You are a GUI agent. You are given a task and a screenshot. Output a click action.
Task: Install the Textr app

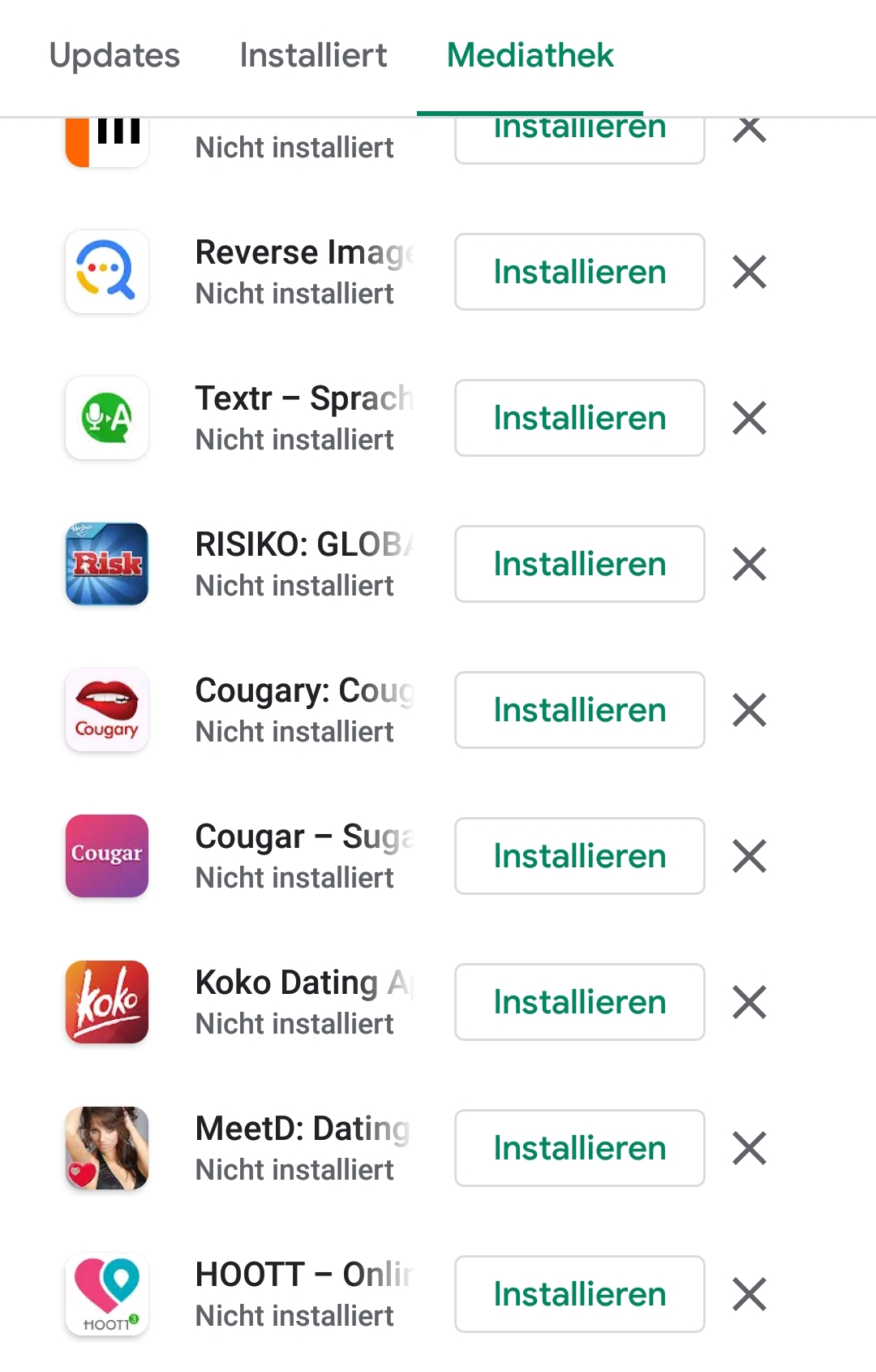579,418
